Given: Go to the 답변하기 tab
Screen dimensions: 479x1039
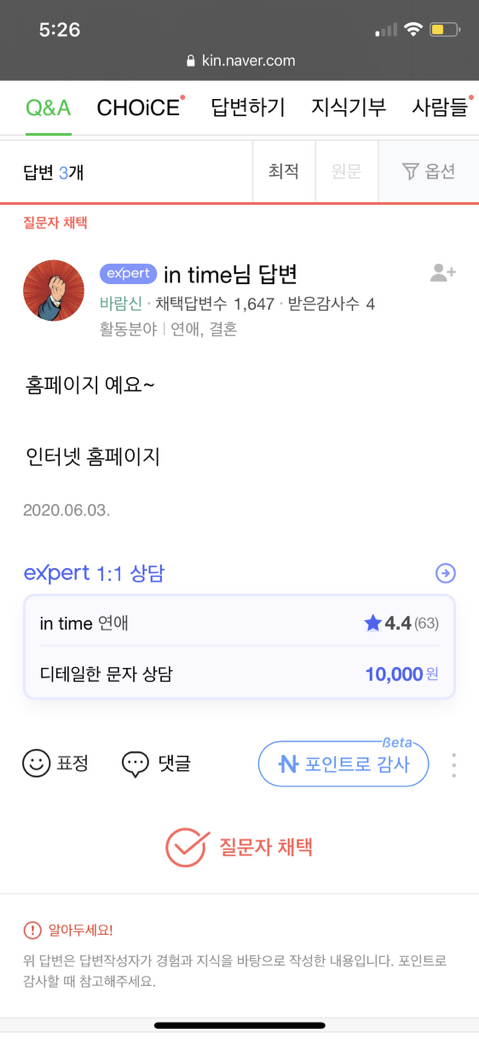Looking at the screenshot, I should [x=248, y=108].
